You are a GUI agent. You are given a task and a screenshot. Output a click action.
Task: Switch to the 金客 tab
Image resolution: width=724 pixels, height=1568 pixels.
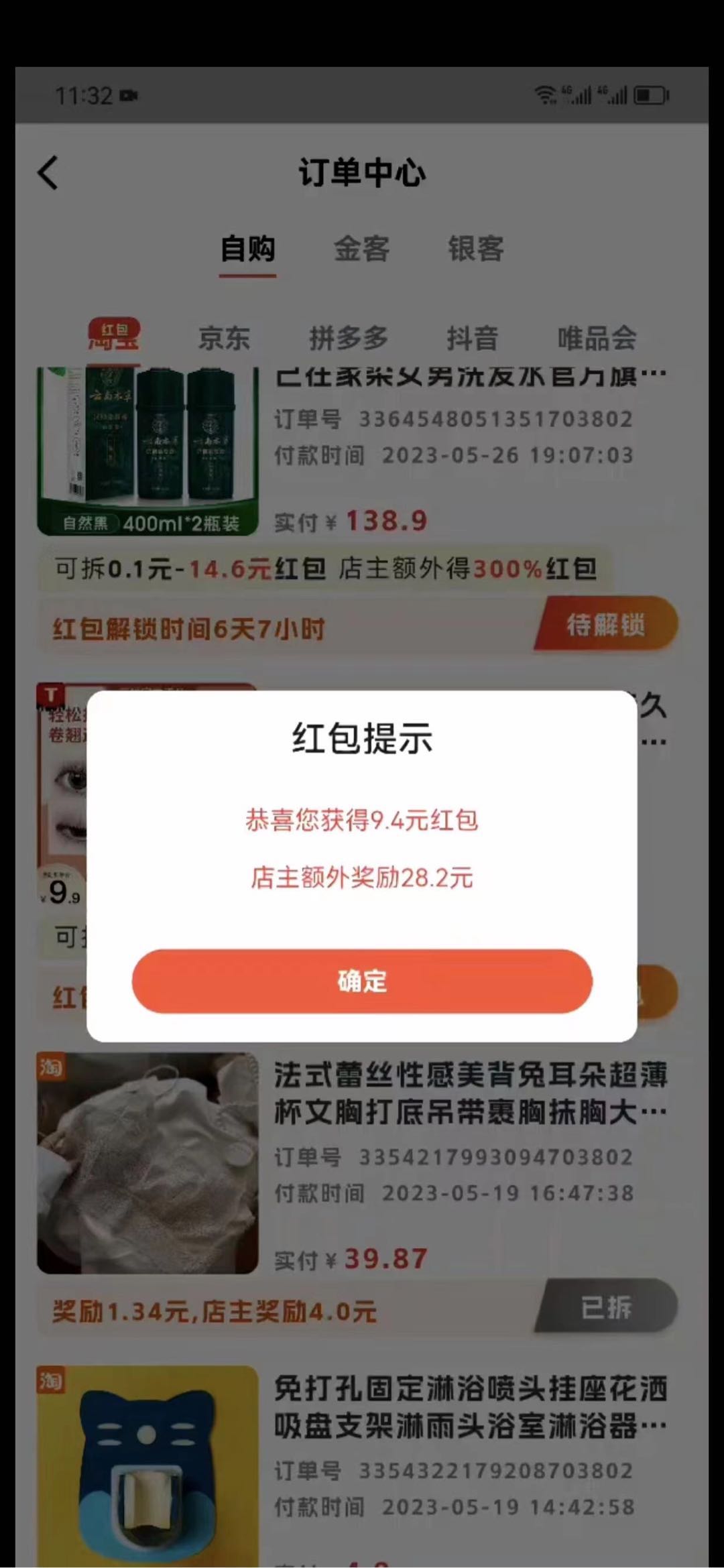[362, 249]
